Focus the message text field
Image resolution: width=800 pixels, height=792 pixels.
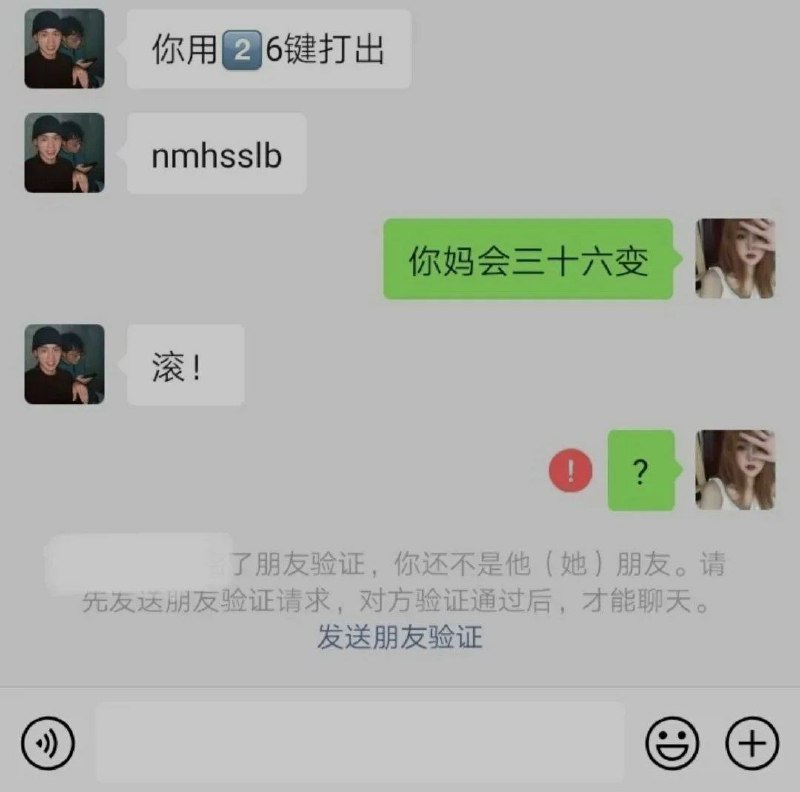click(360, 742)
